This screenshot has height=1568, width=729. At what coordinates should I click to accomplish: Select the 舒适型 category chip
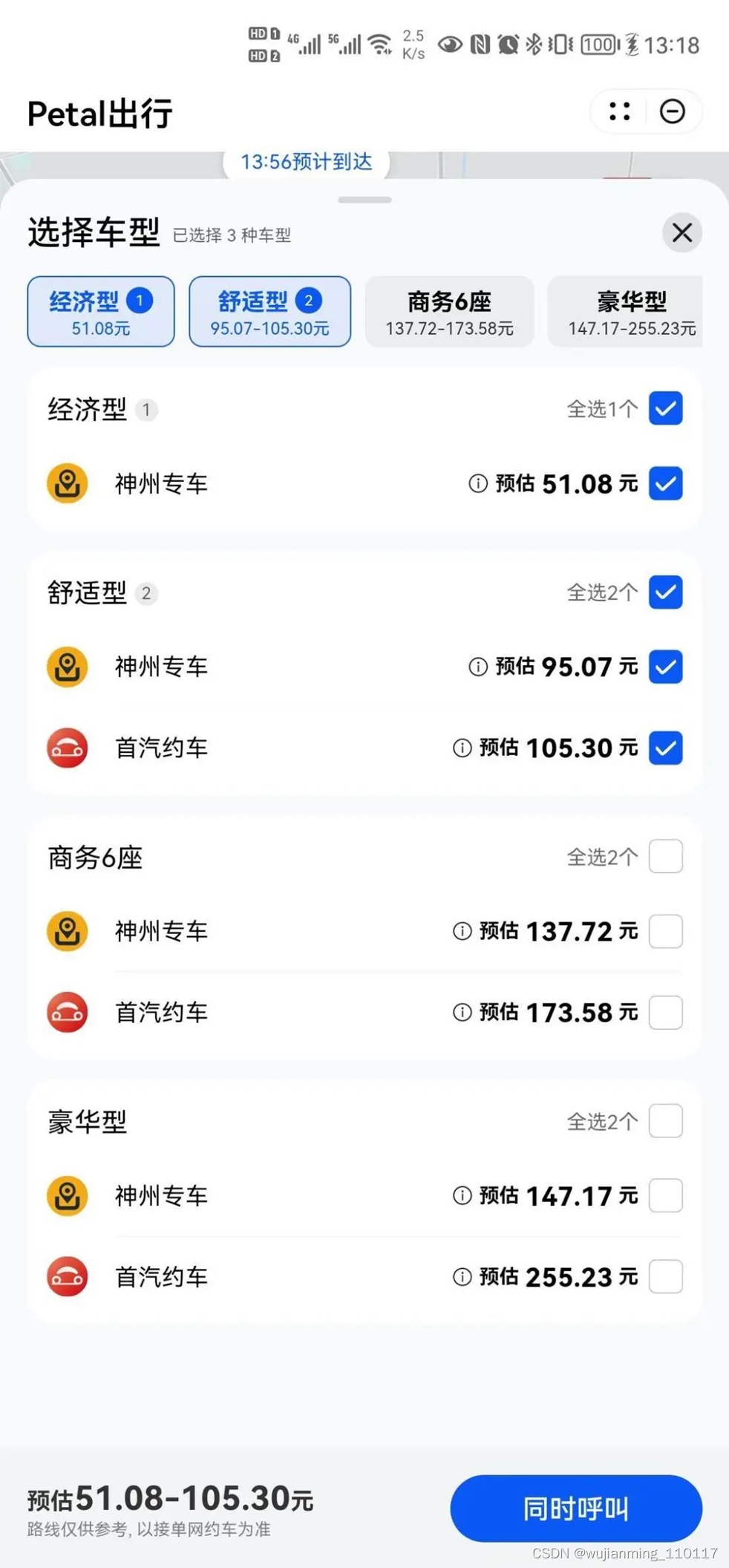270,312
